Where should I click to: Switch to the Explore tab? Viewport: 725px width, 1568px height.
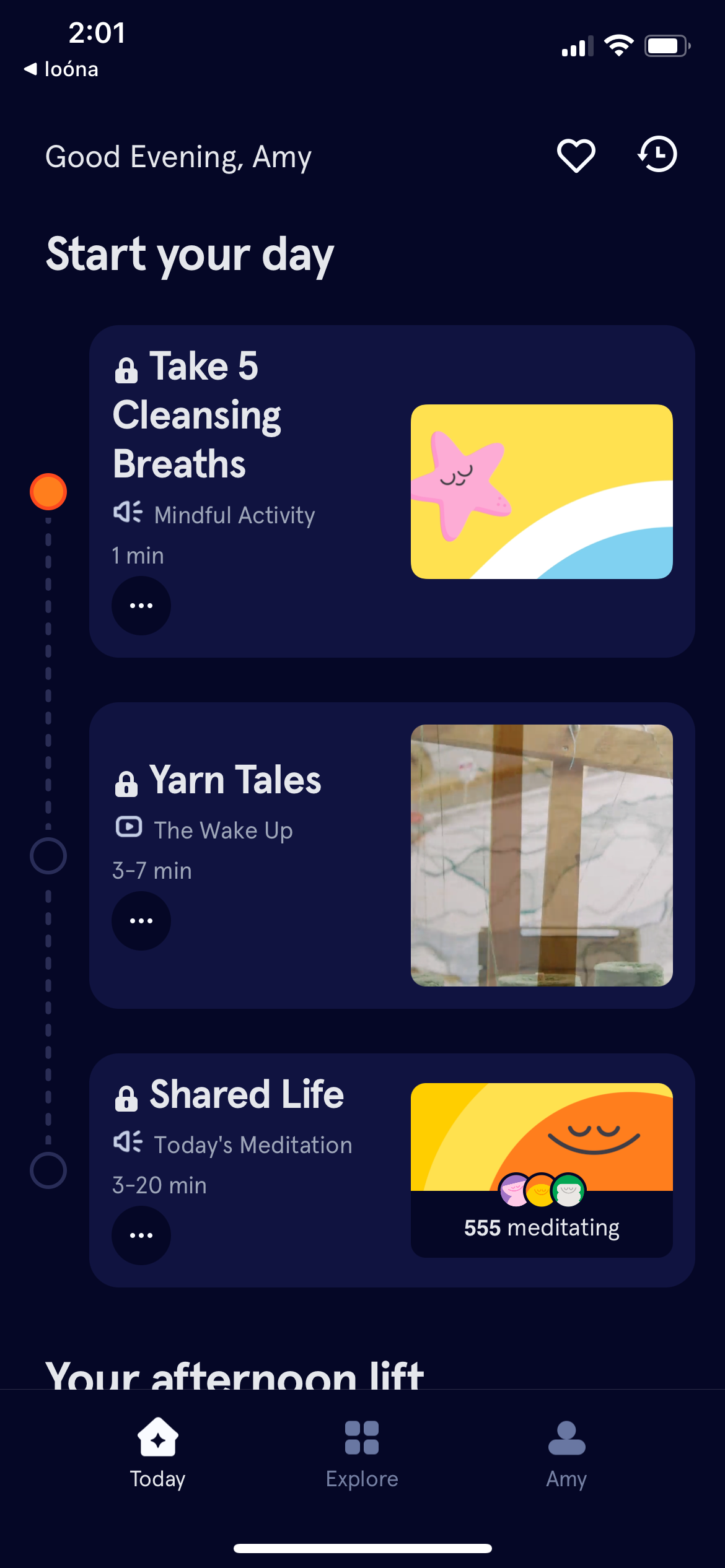362,1455
